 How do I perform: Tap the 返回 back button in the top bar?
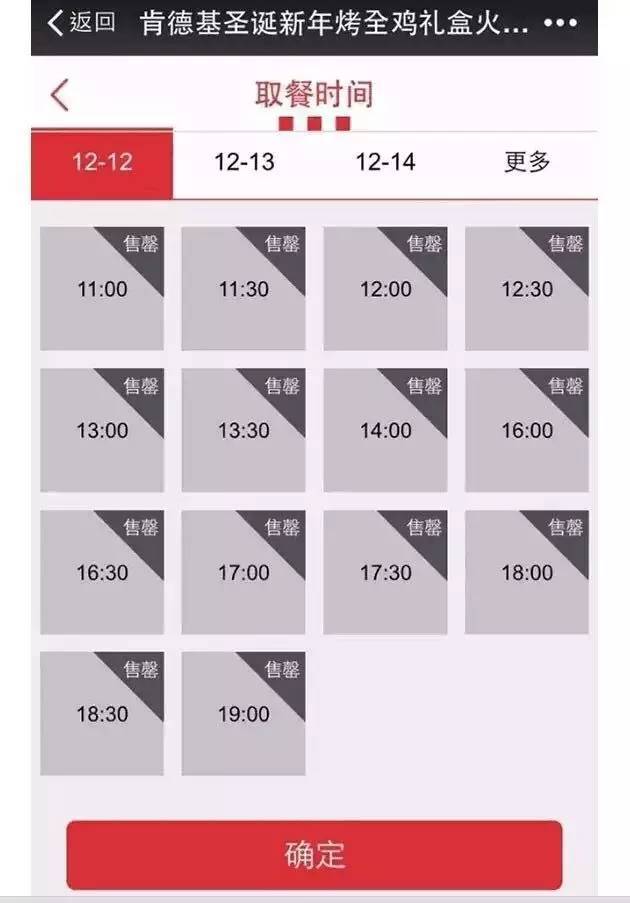click(82, 23)
